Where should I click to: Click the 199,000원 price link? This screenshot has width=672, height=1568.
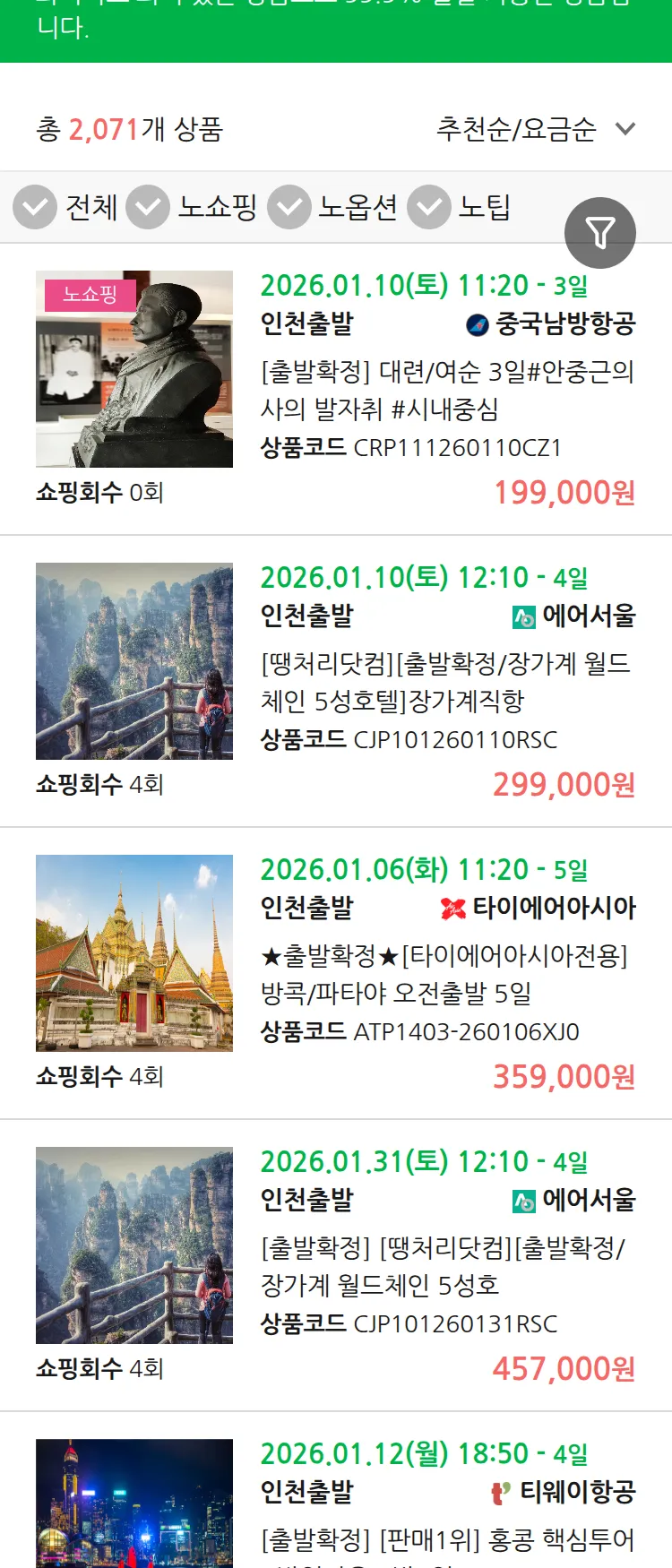tap(564, 494)
